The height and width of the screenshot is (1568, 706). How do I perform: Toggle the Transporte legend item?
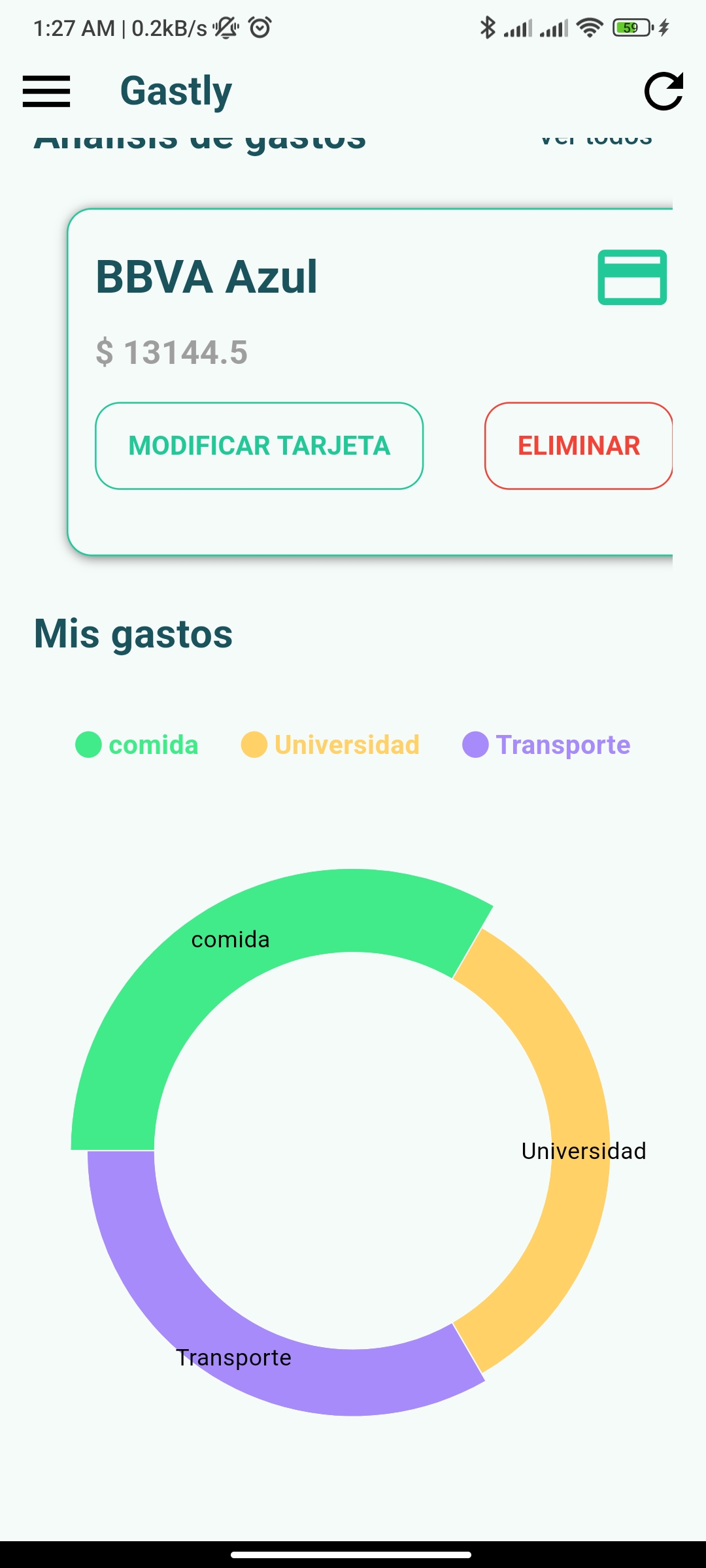point(546,745)
